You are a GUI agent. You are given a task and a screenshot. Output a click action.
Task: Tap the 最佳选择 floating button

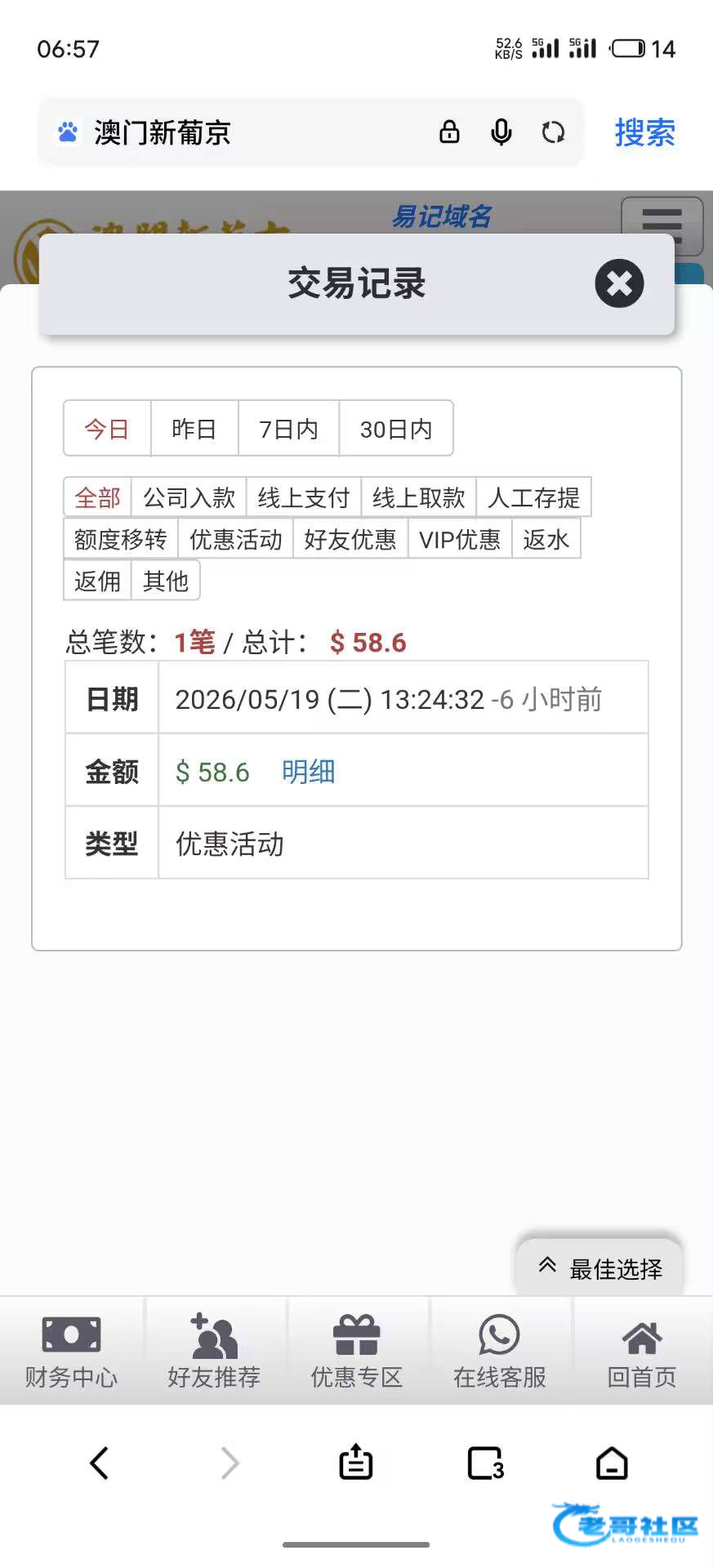click(x=599, y=1267)
